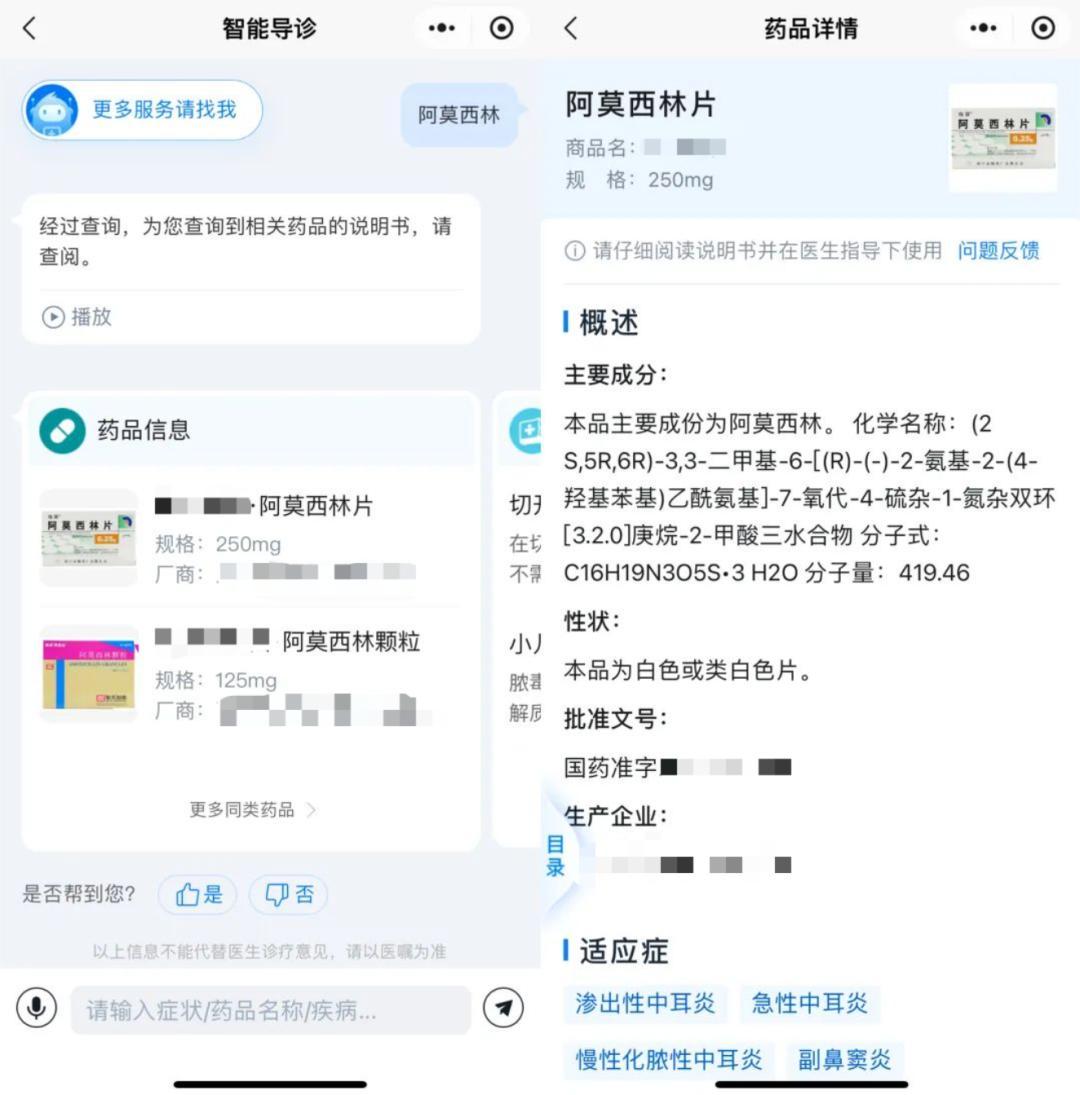Send the message with the paper-plane icon
This screenshot has width=1080, height=1095.
[x=503, y=1008]
